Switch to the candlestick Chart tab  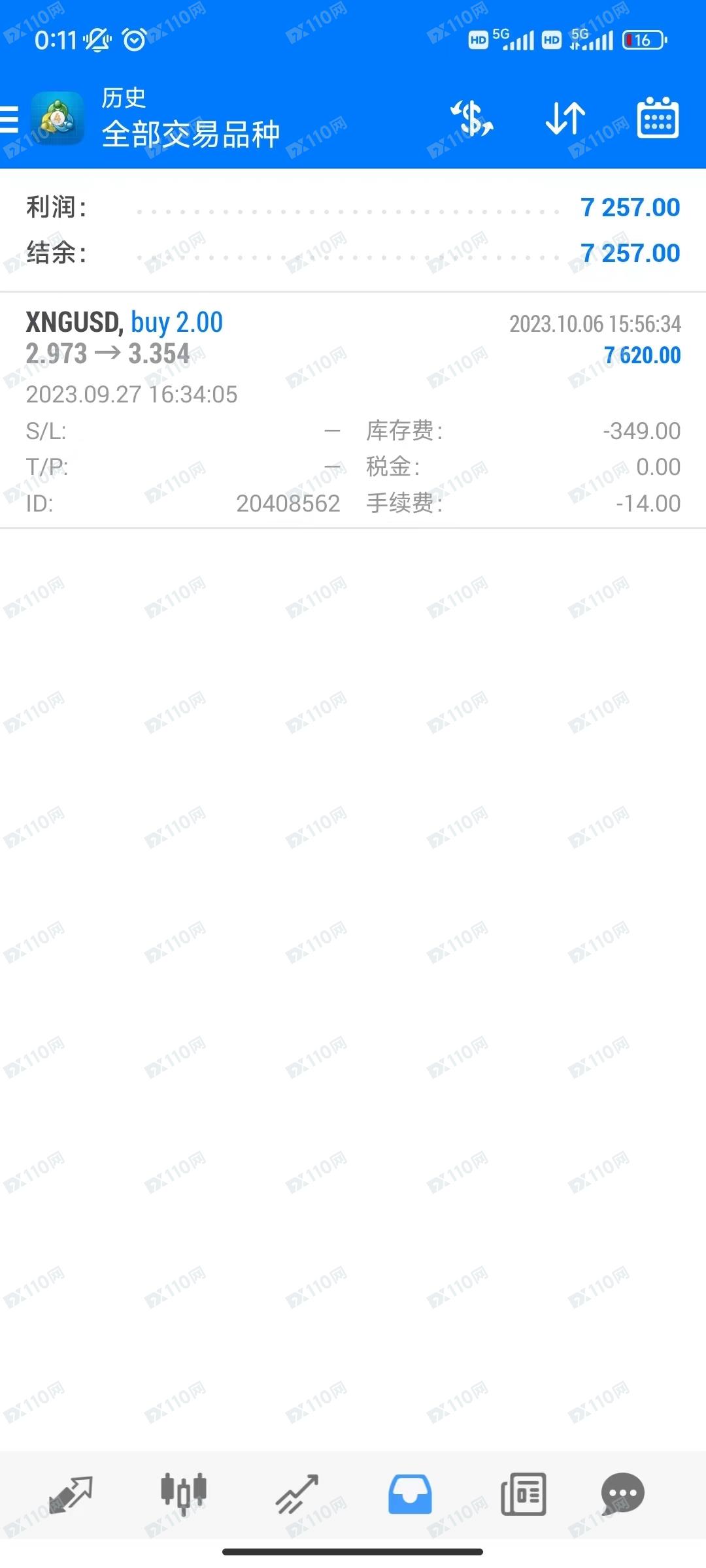coord(184,1494)
